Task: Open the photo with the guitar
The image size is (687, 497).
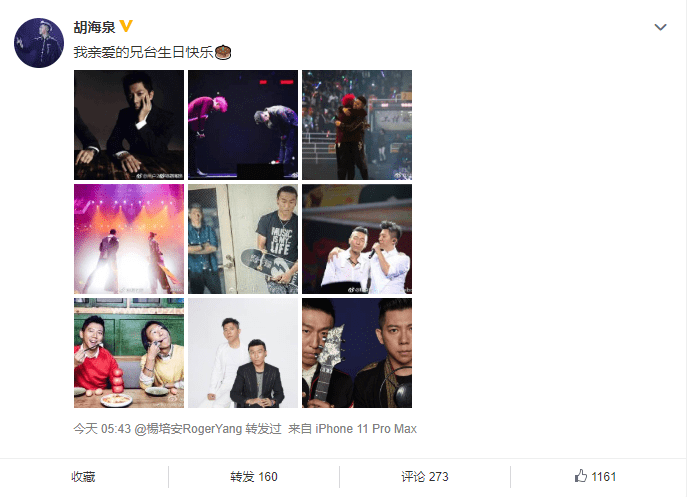Action: 357,353
